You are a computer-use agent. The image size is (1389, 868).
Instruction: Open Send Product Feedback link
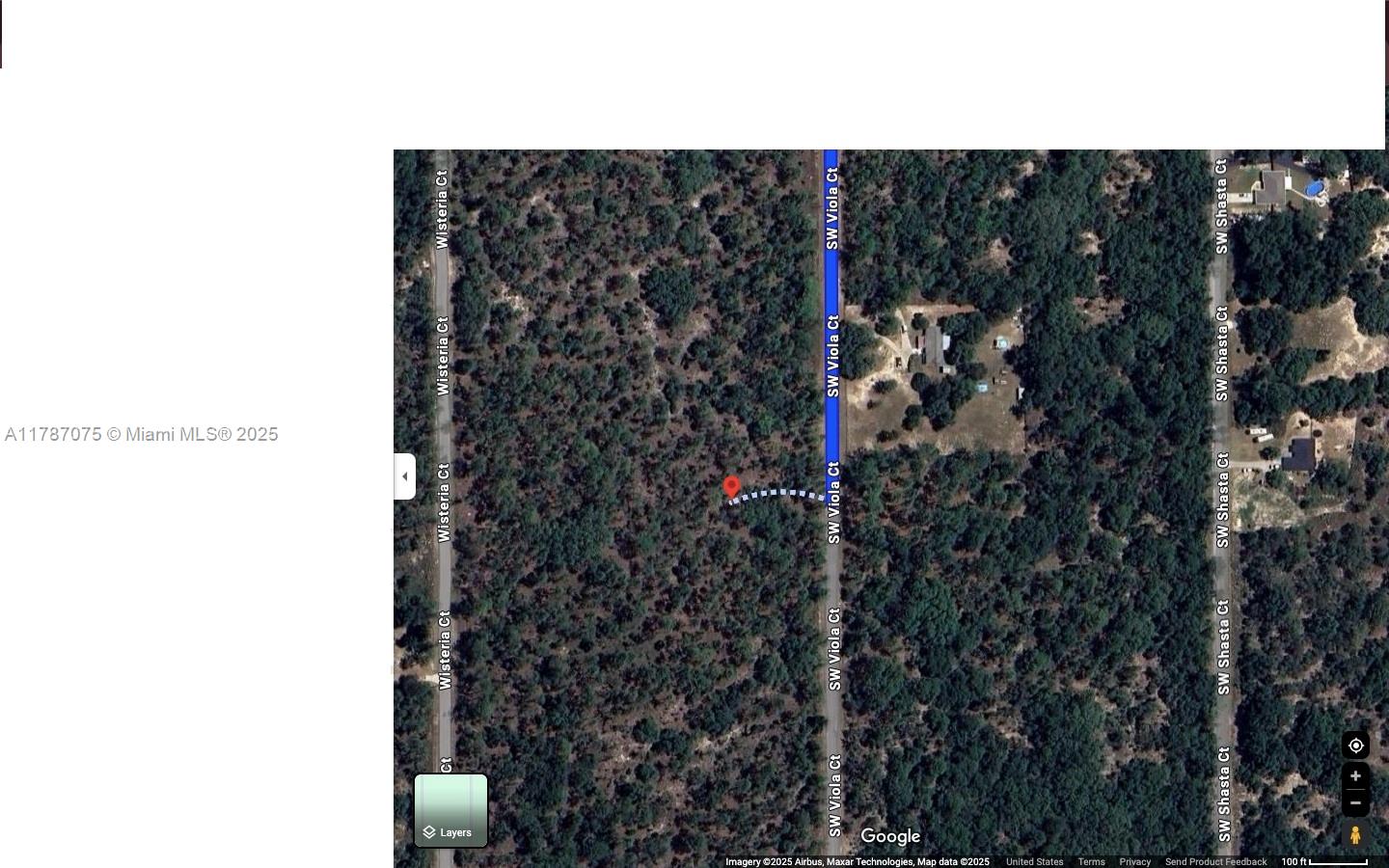tap(1215, 861)
